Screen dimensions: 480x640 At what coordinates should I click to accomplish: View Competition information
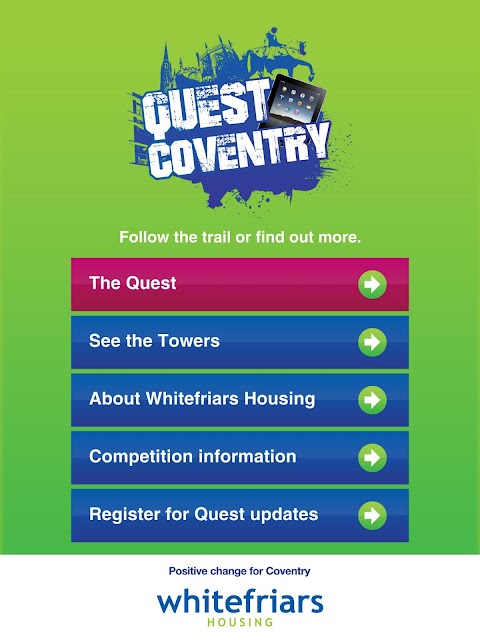coord(240,458)
